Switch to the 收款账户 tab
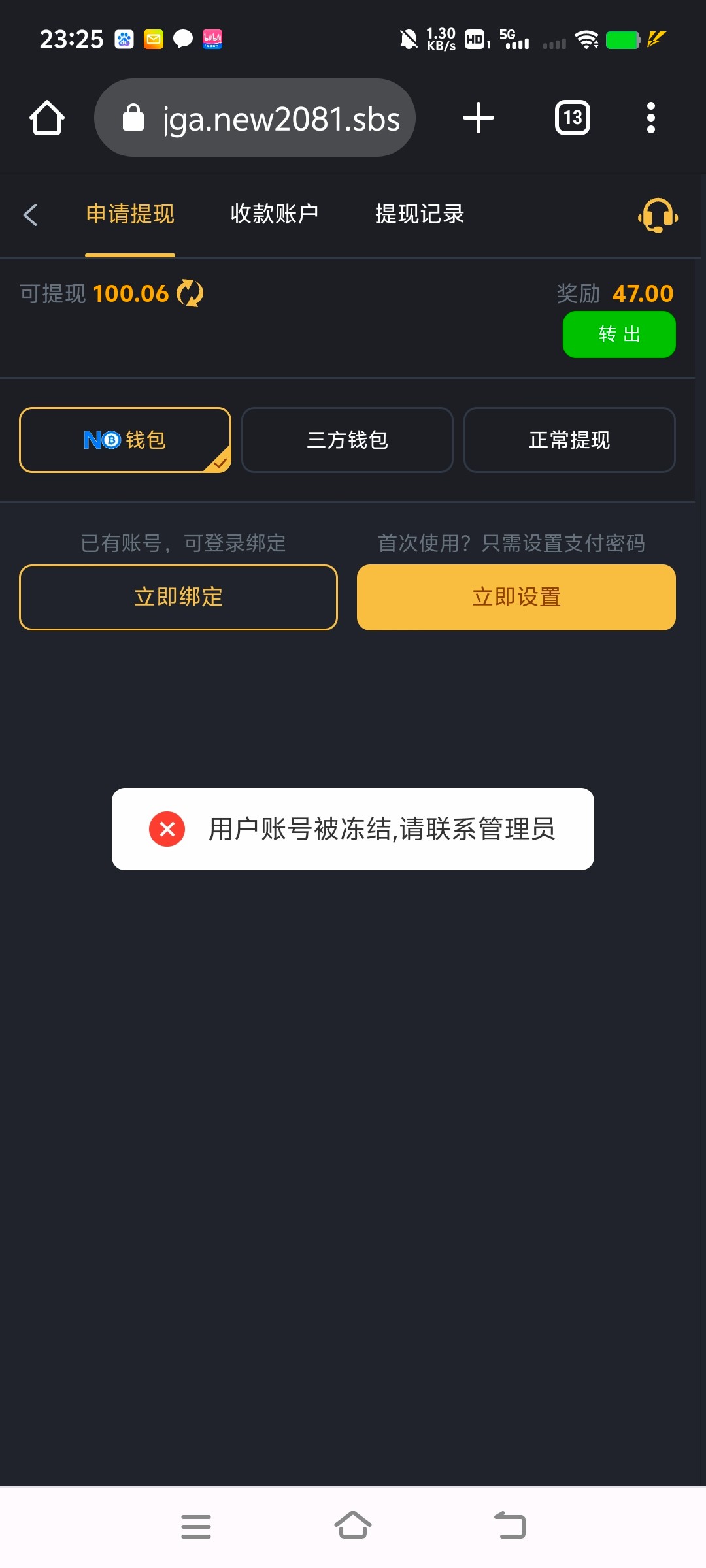The image size is (706, 1568). tap(275, 214)
